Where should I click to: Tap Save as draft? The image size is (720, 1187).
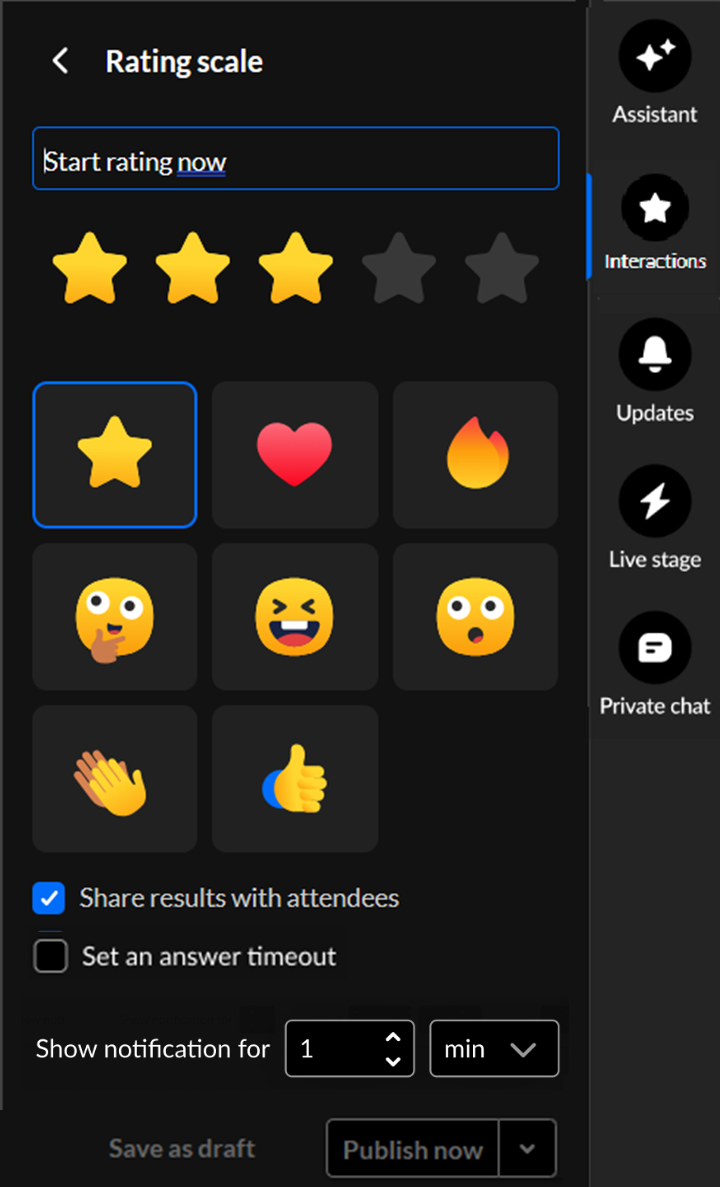pyautogui.click(x=182, y=1148)
